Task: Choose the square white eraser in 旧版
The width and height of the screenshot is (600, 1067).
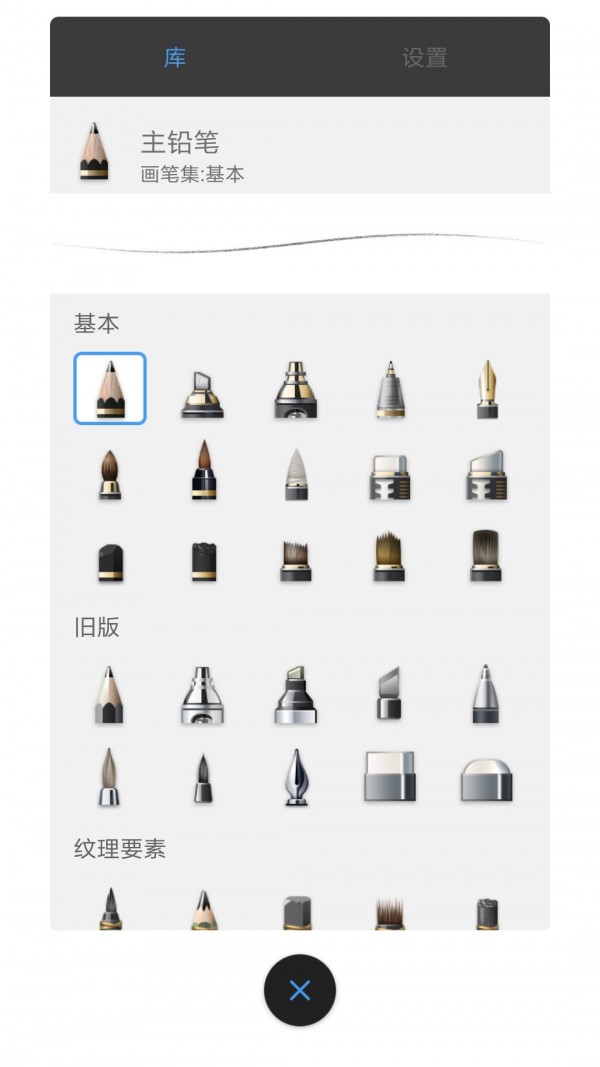Action: [x=389, y=777]
